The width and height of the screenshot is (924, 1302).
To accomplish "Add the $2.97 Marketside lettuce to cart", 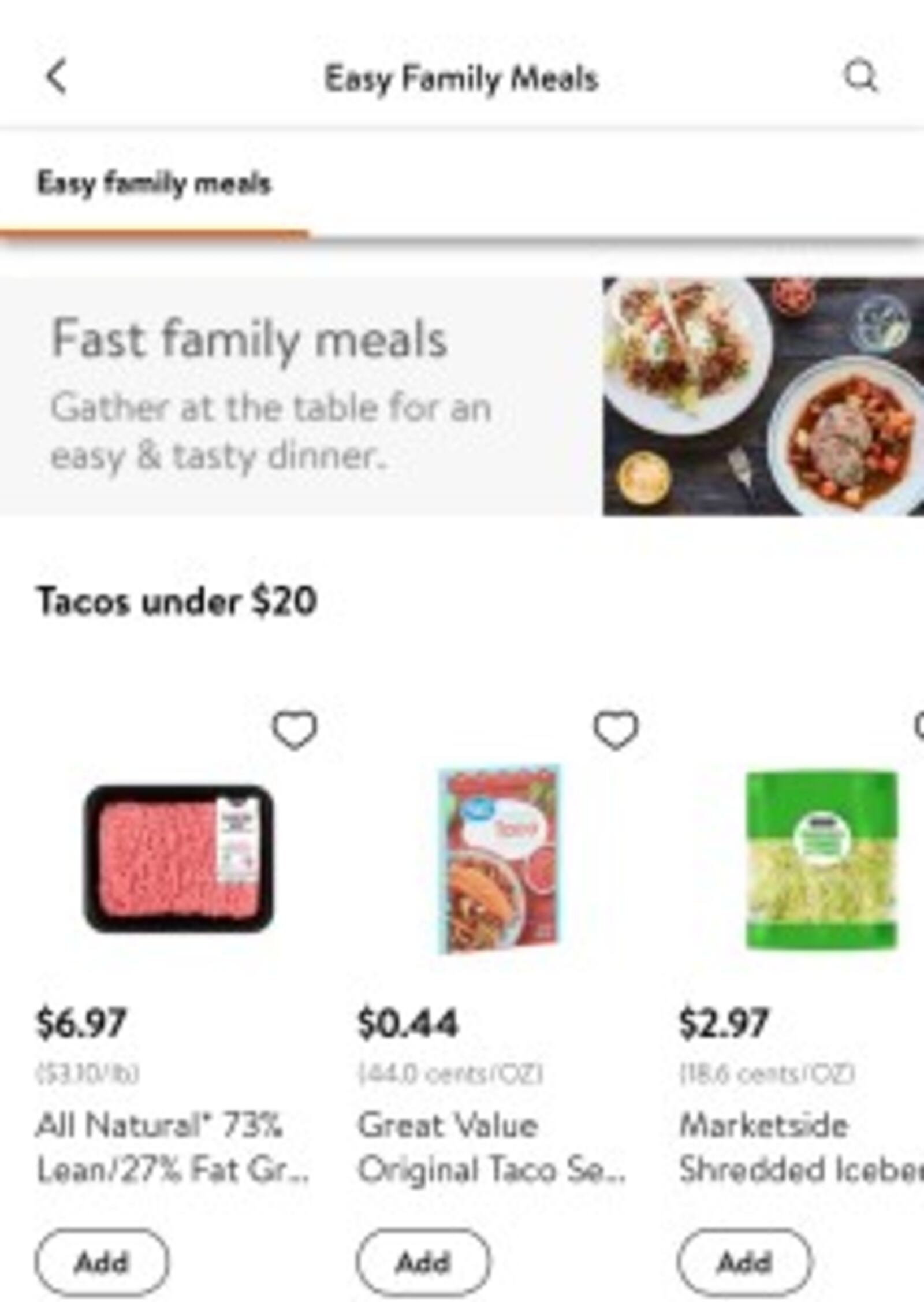I will 744,1262.
